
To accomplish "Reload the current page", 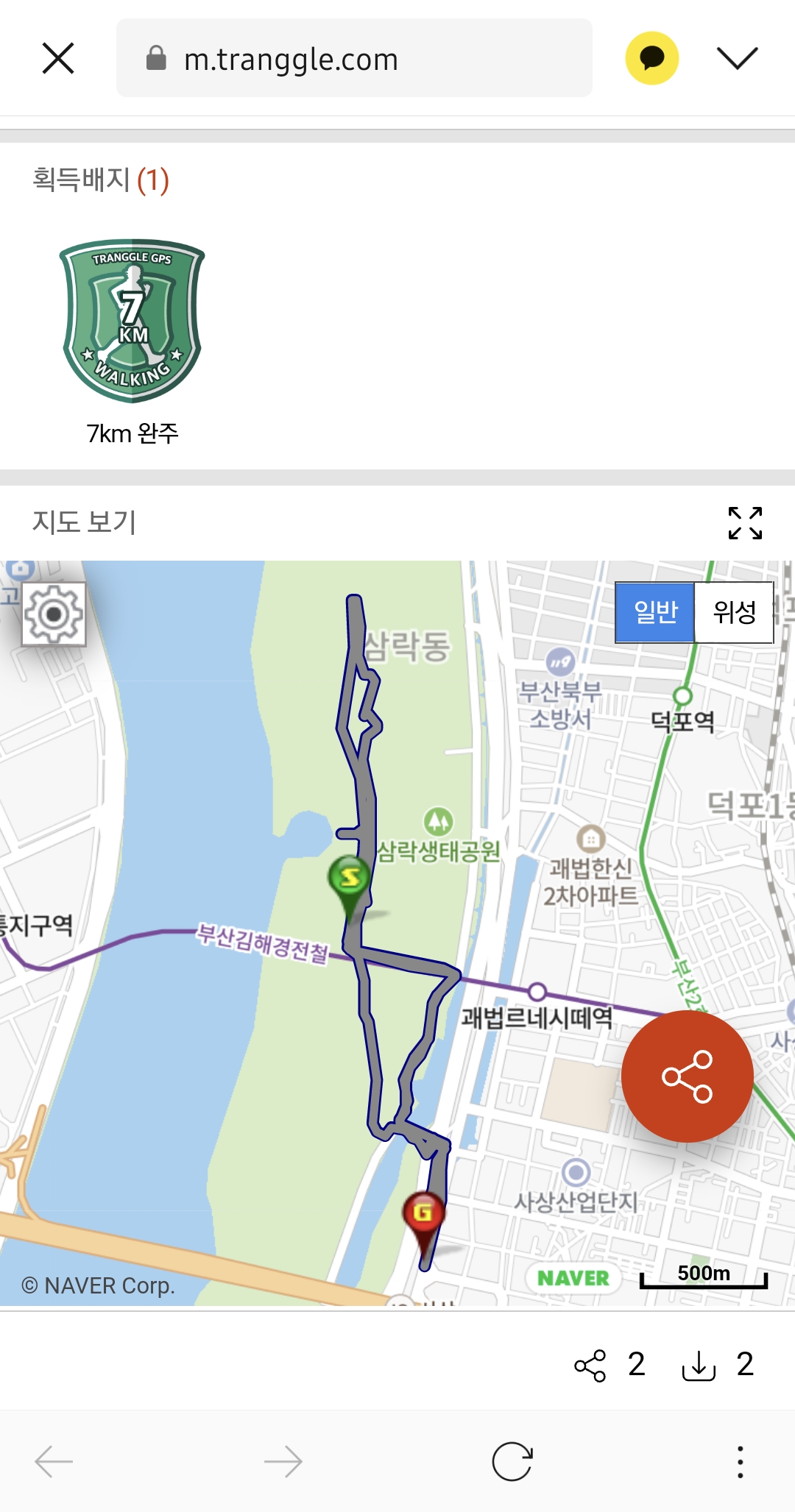I will (x=512, y=1461).
